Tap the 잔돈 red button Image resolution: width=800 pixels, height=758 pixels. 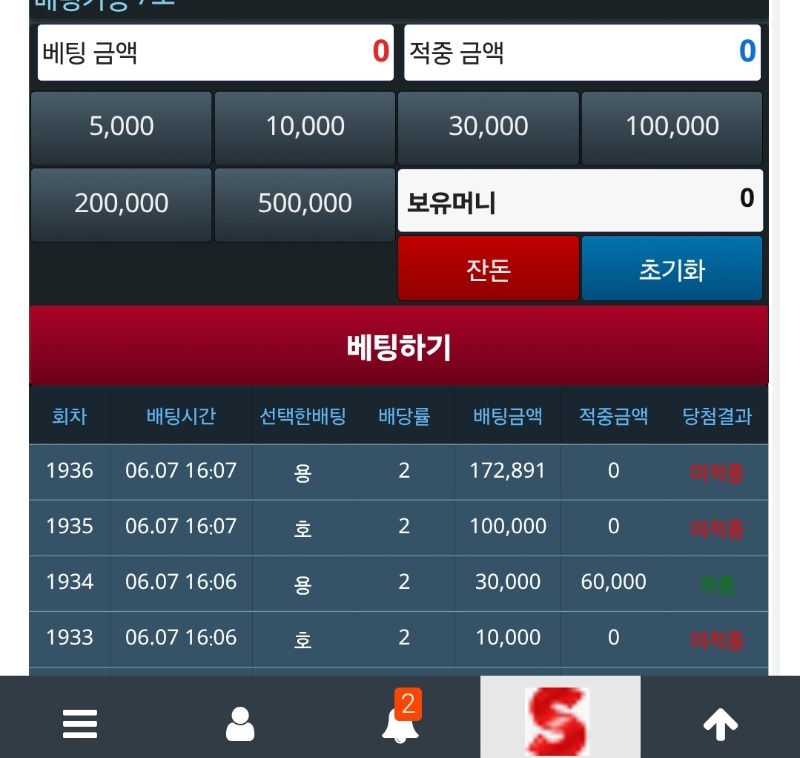(x=488, y=269)
